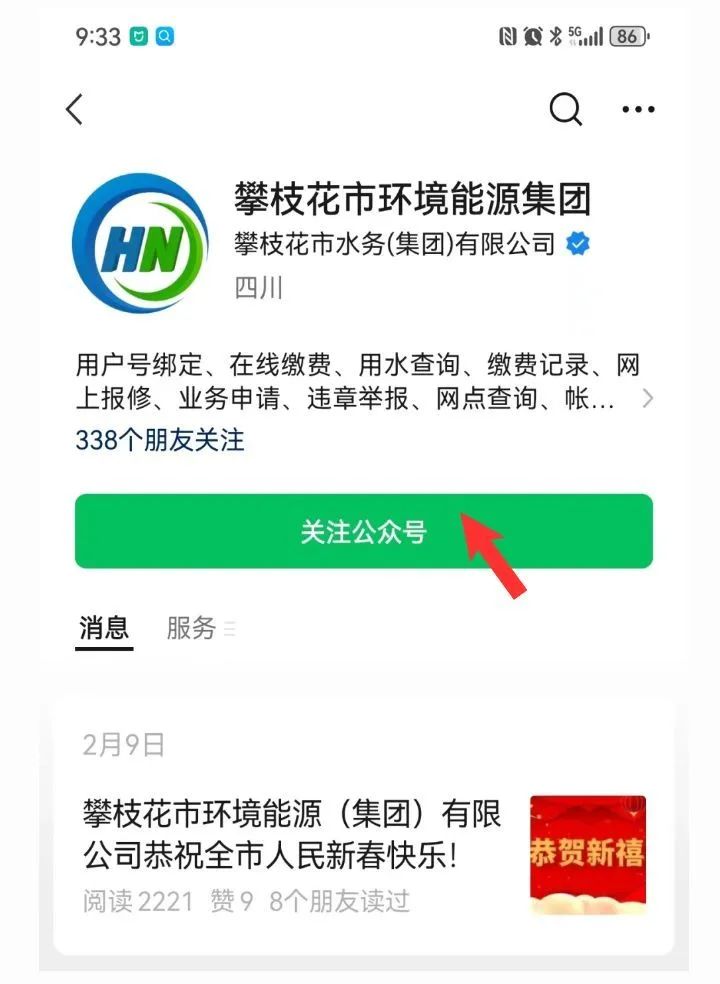View the 338个朋友关注 friends list

coord(160,439)
